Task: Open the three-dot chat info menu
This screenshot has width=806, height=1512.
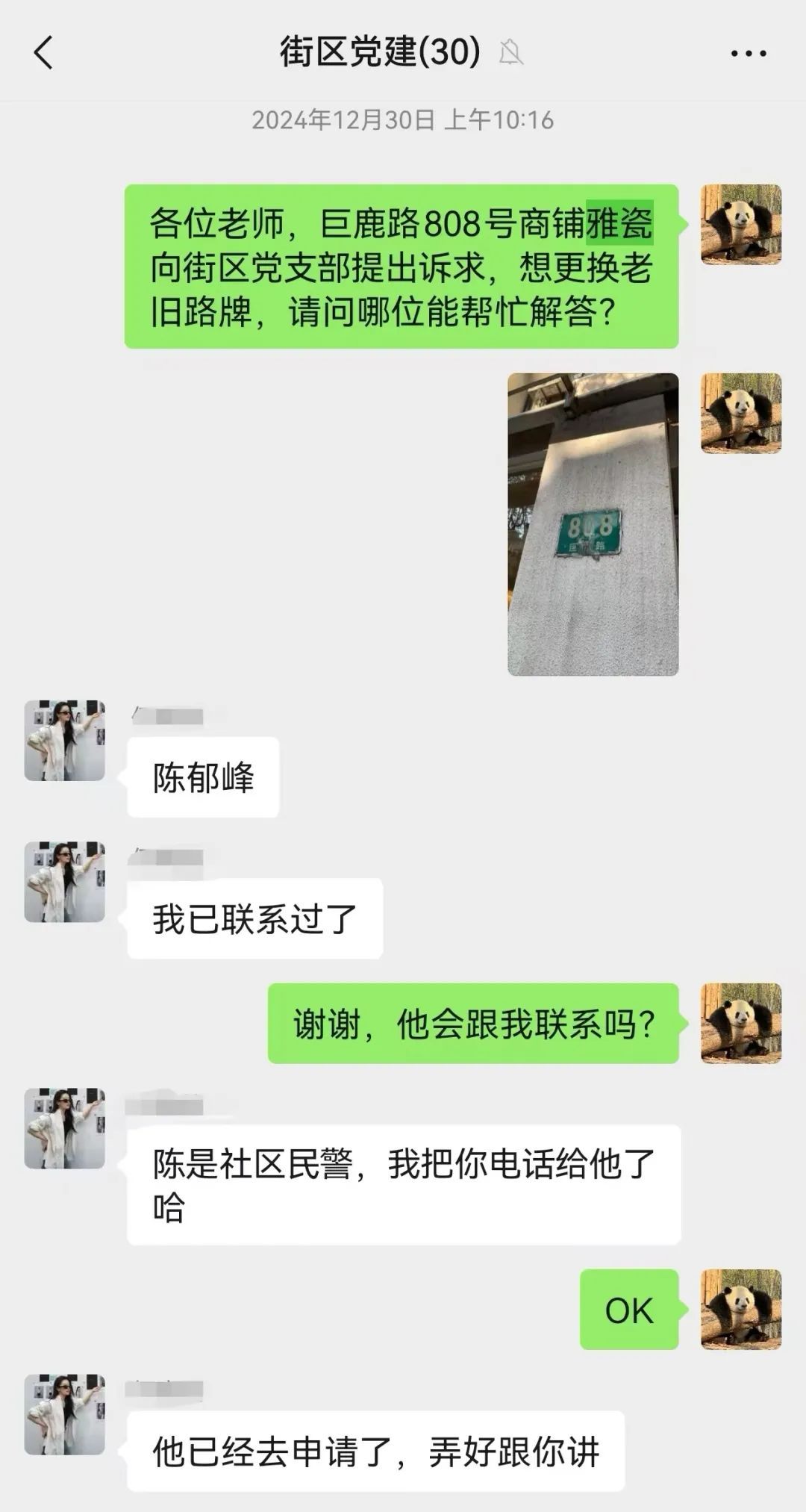Action: pos(748,53)
